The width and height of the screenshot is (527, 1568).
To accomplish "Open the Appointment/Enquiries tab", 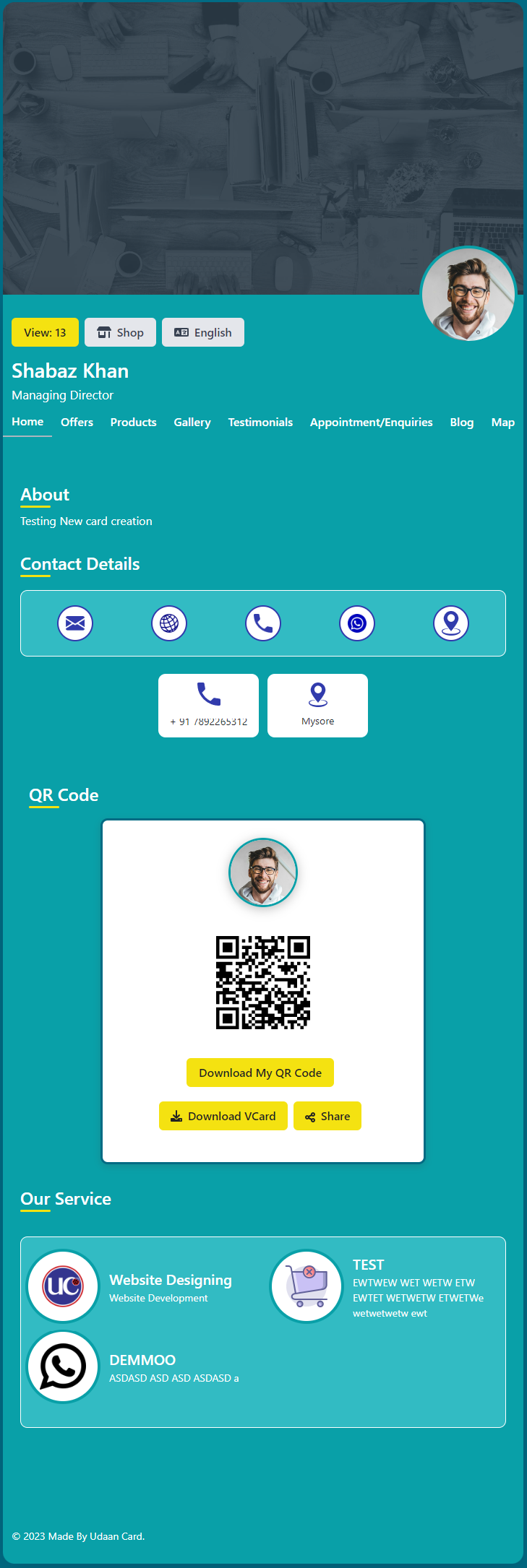I will click(x=371, y=422).
